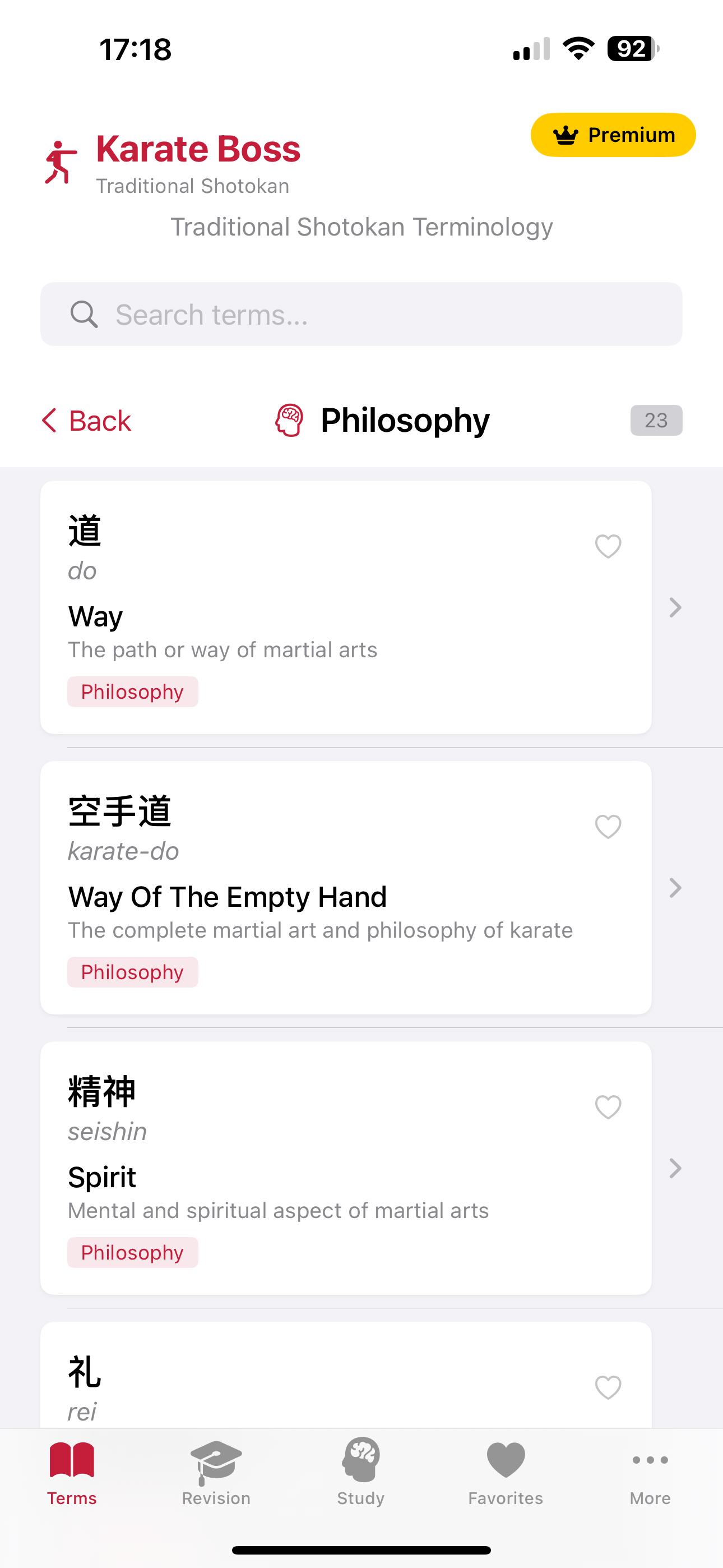This screenshot has width=723, height=1568.
Task: Open the Favorites tab
Action: [x=505, y=1472]
